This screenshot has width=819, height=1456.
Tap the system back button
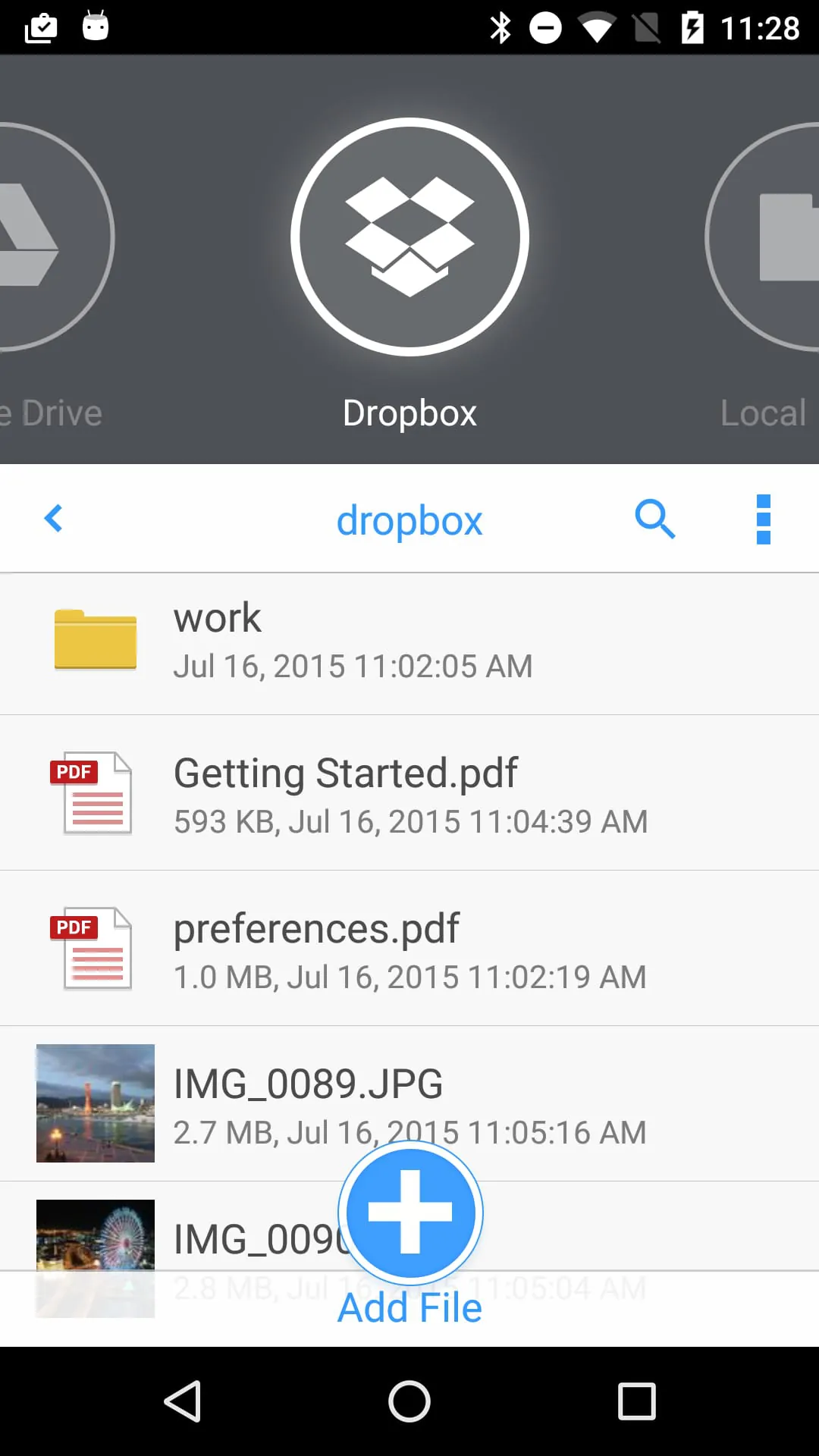pos(183,1401)
